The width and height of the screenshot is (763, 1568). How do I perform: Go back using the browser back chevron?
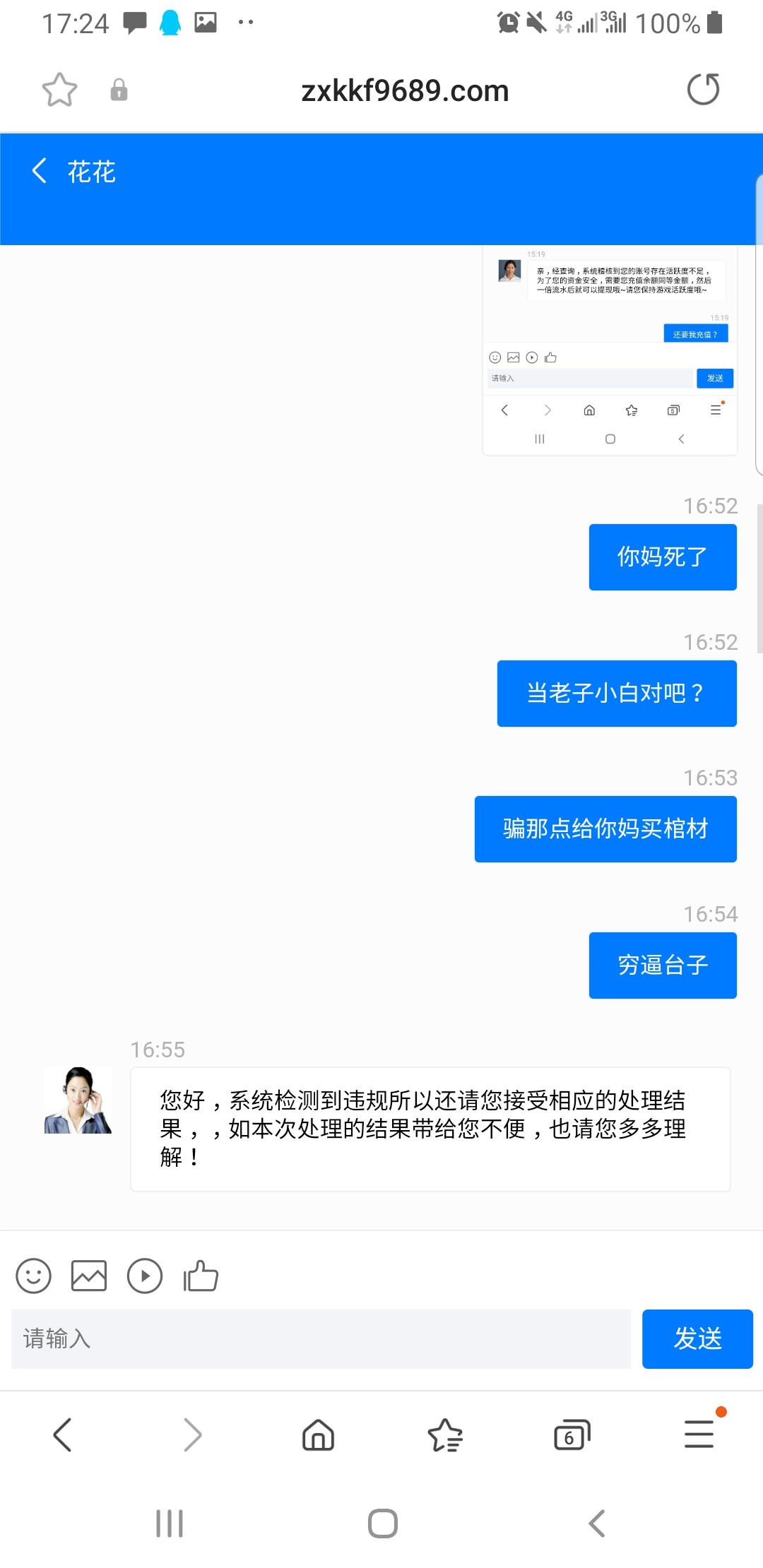click(64, 1434)
